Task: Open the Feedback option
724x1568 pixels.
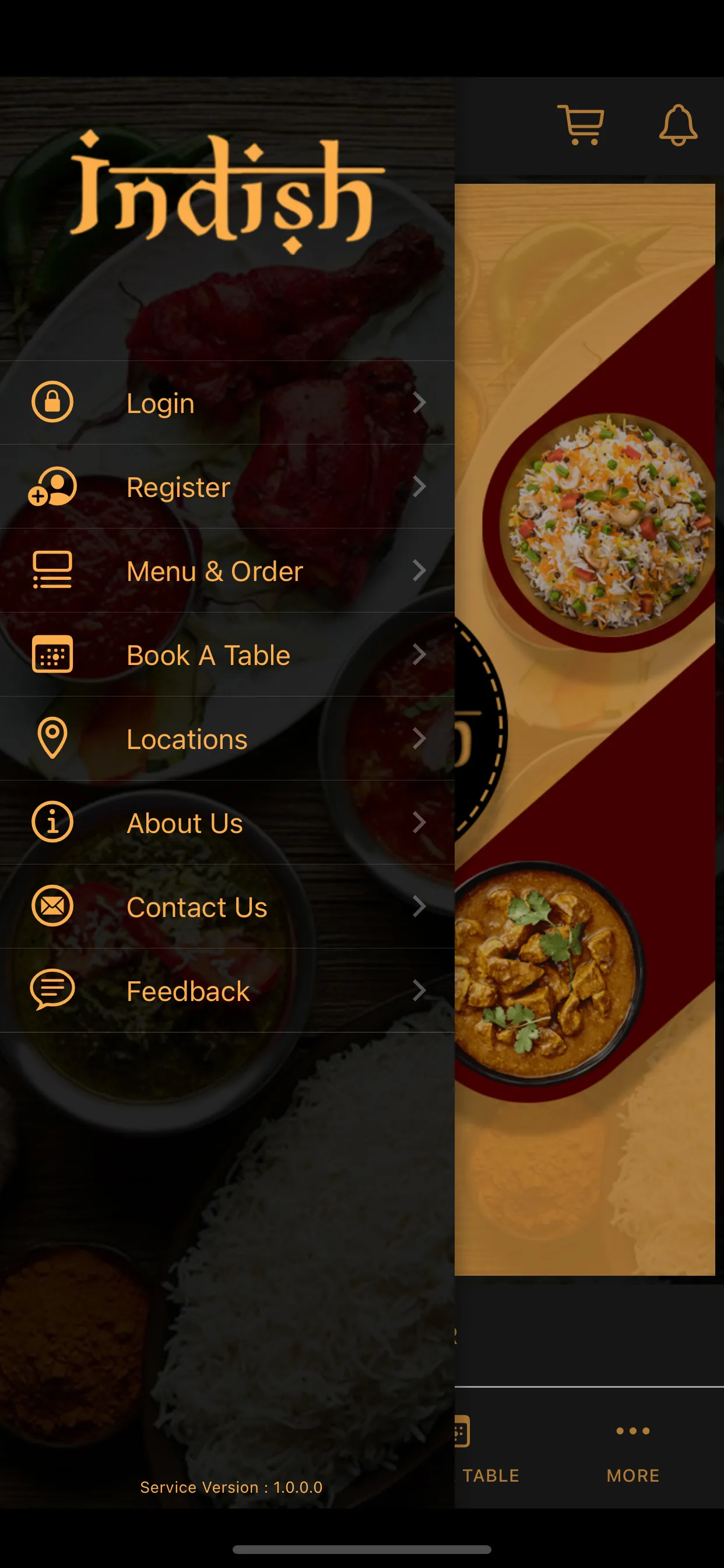Action: click(226, 991)
